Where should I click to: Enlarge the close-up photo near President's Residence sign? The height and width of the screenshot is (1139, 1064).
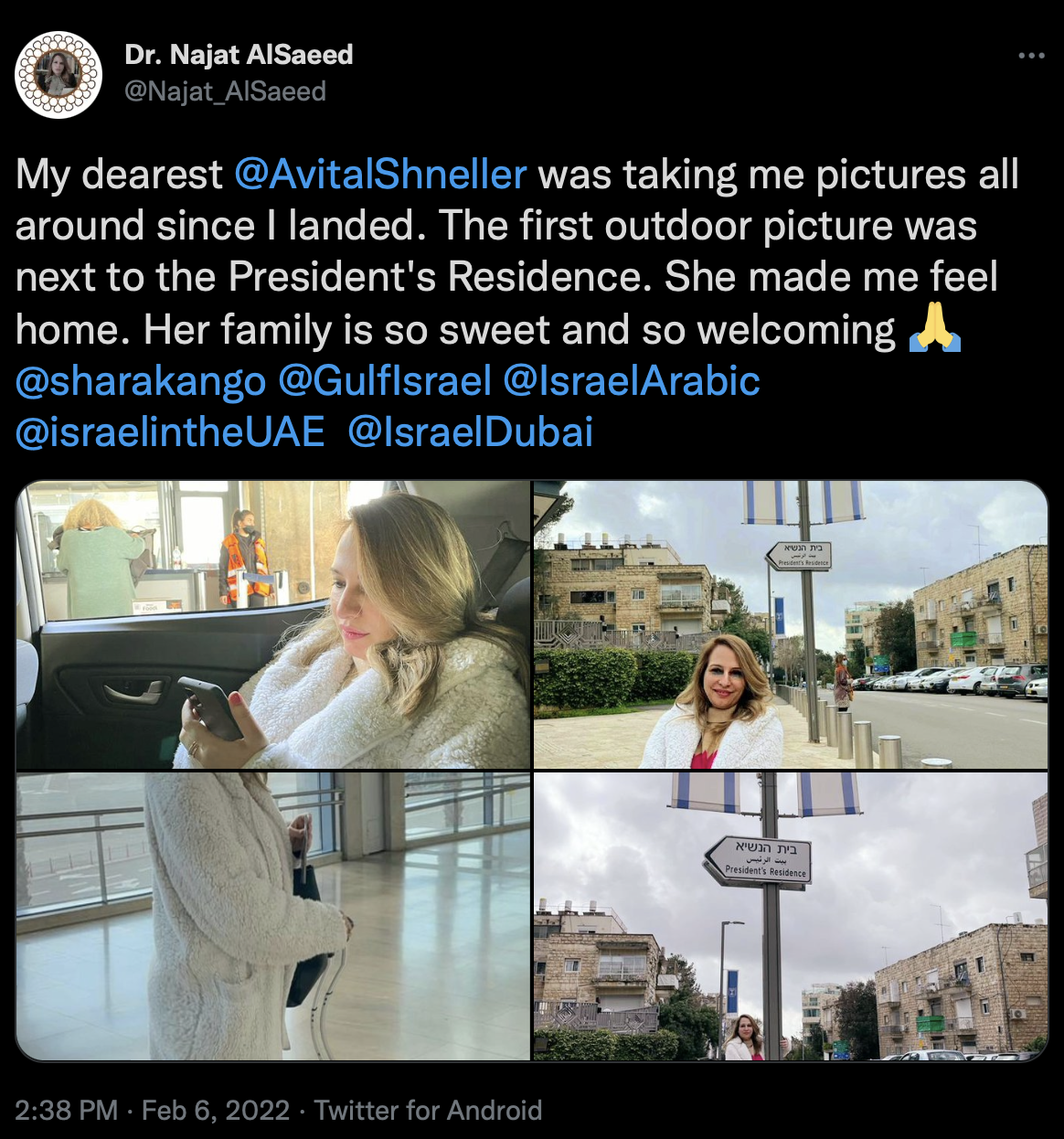791,625
